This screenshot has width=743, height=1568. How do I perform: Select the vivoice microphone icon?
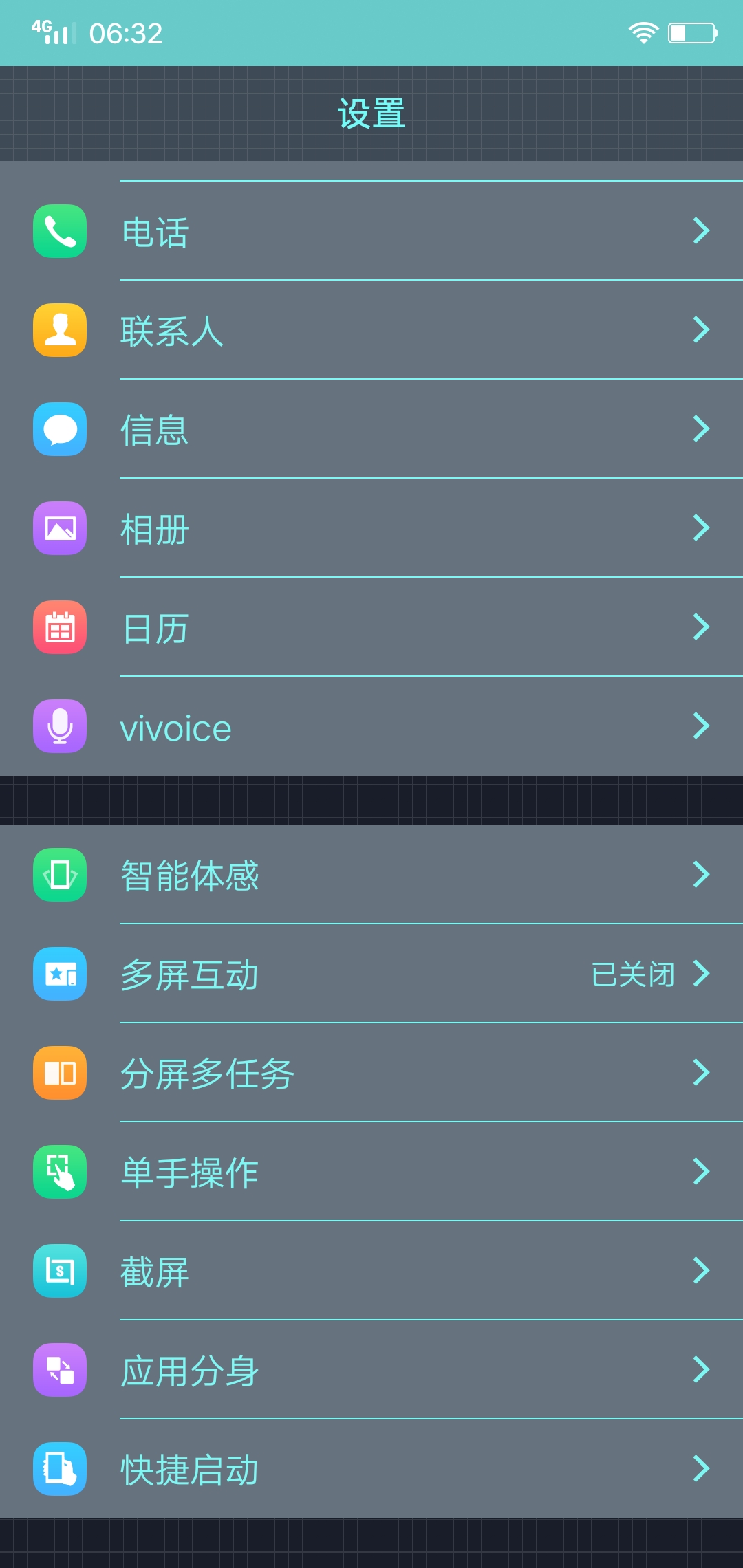(x=59, y=727)
